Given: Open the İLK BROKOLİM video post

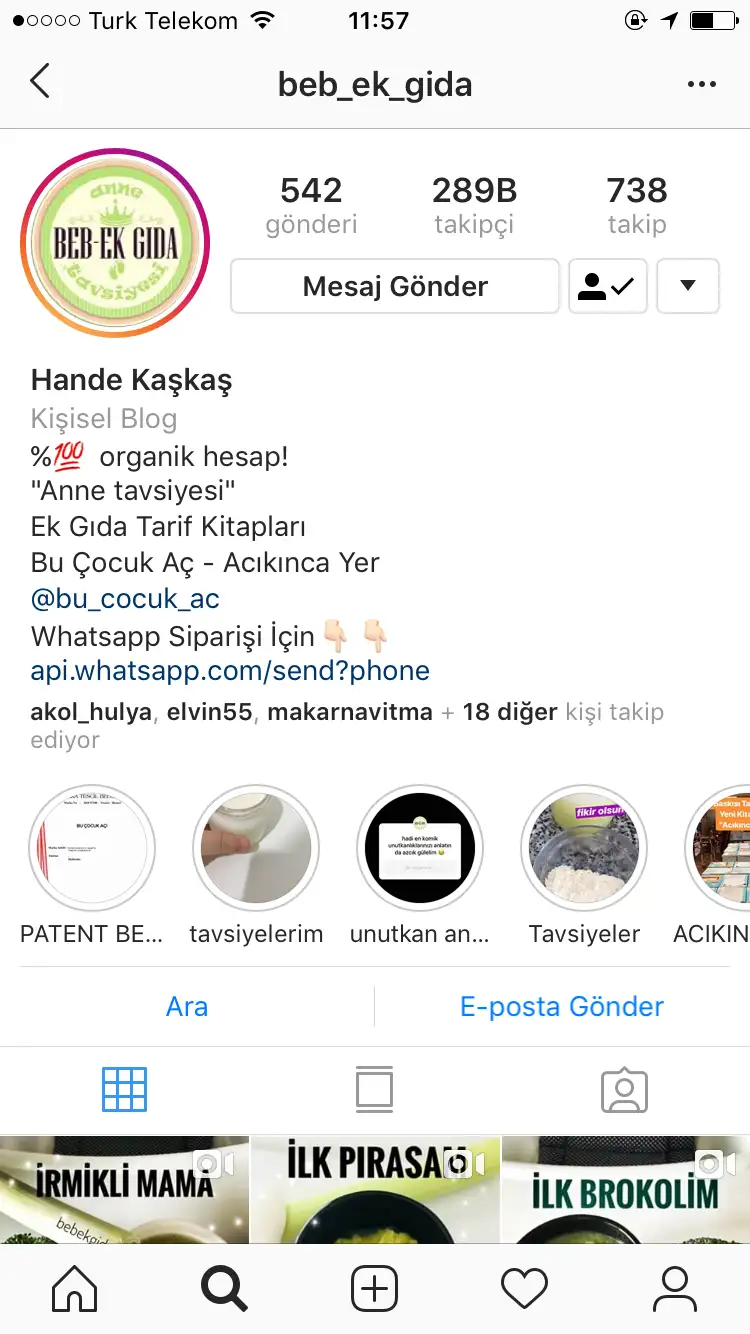Looking at the screenshot, I should pyautogui.click(x=626, y=1189).
